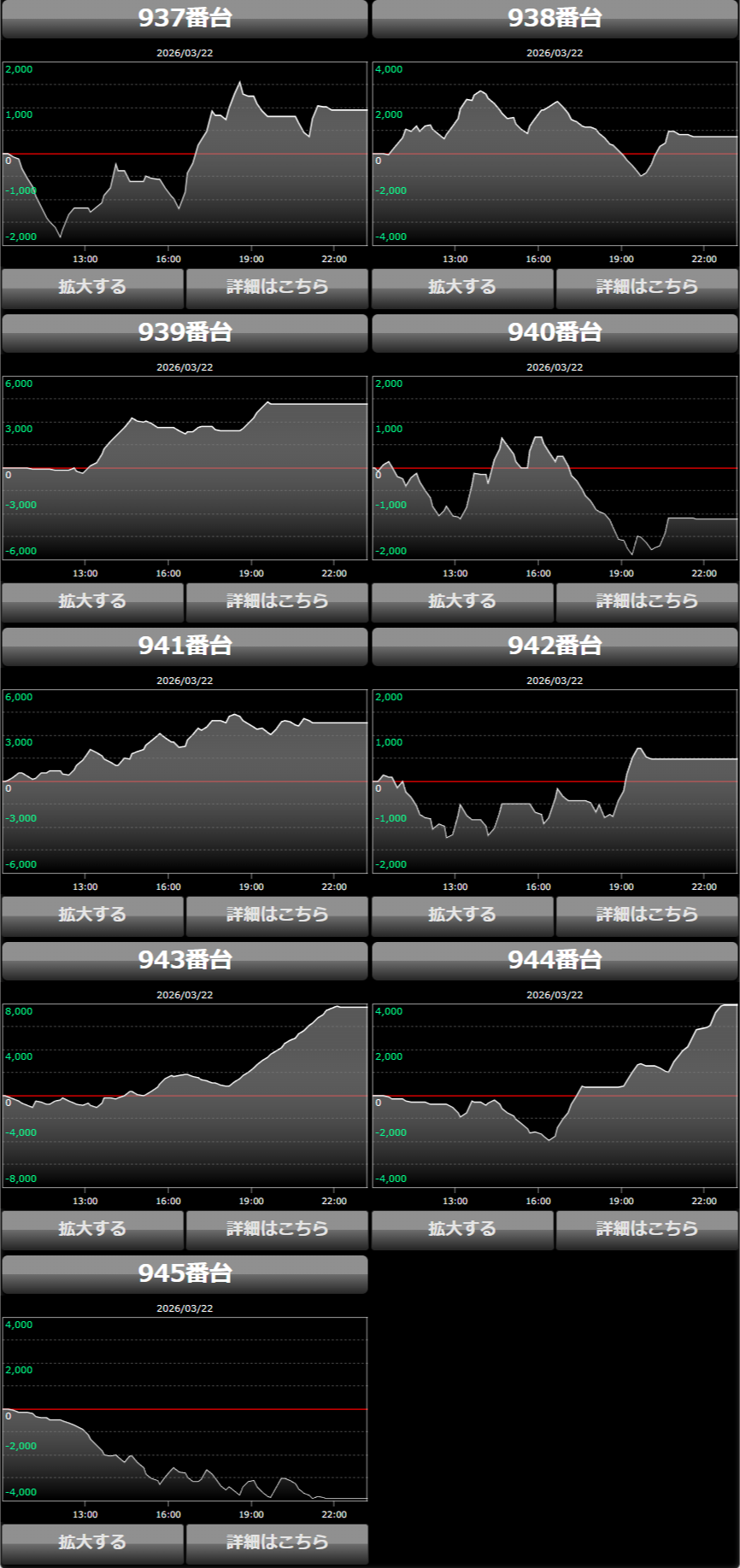View details for machine 941
The width and height of the screenshot is (740, 1568).
[x=277, y=915]
